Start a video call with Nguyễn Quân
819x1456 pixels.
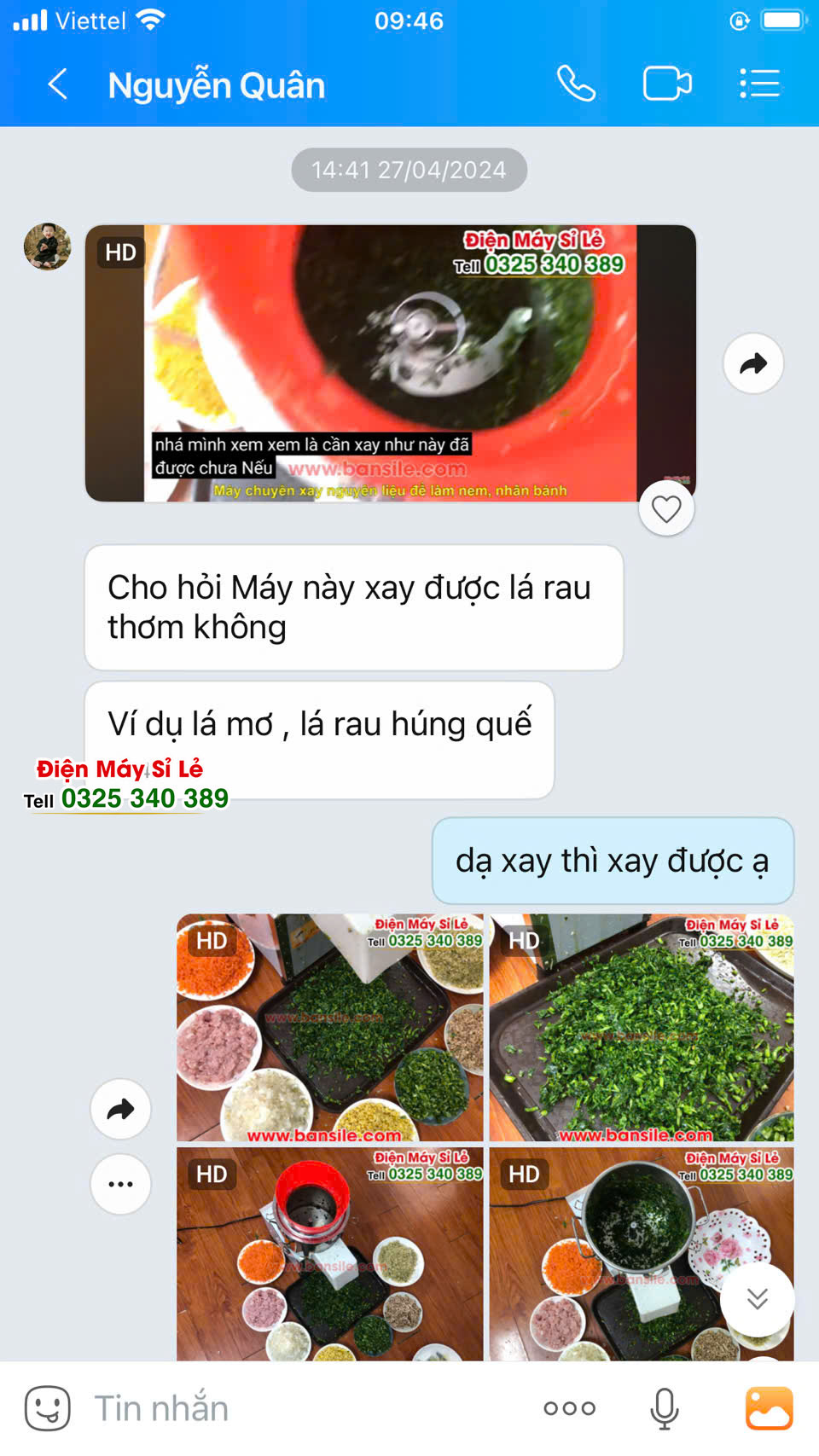[x=667, y=84]
